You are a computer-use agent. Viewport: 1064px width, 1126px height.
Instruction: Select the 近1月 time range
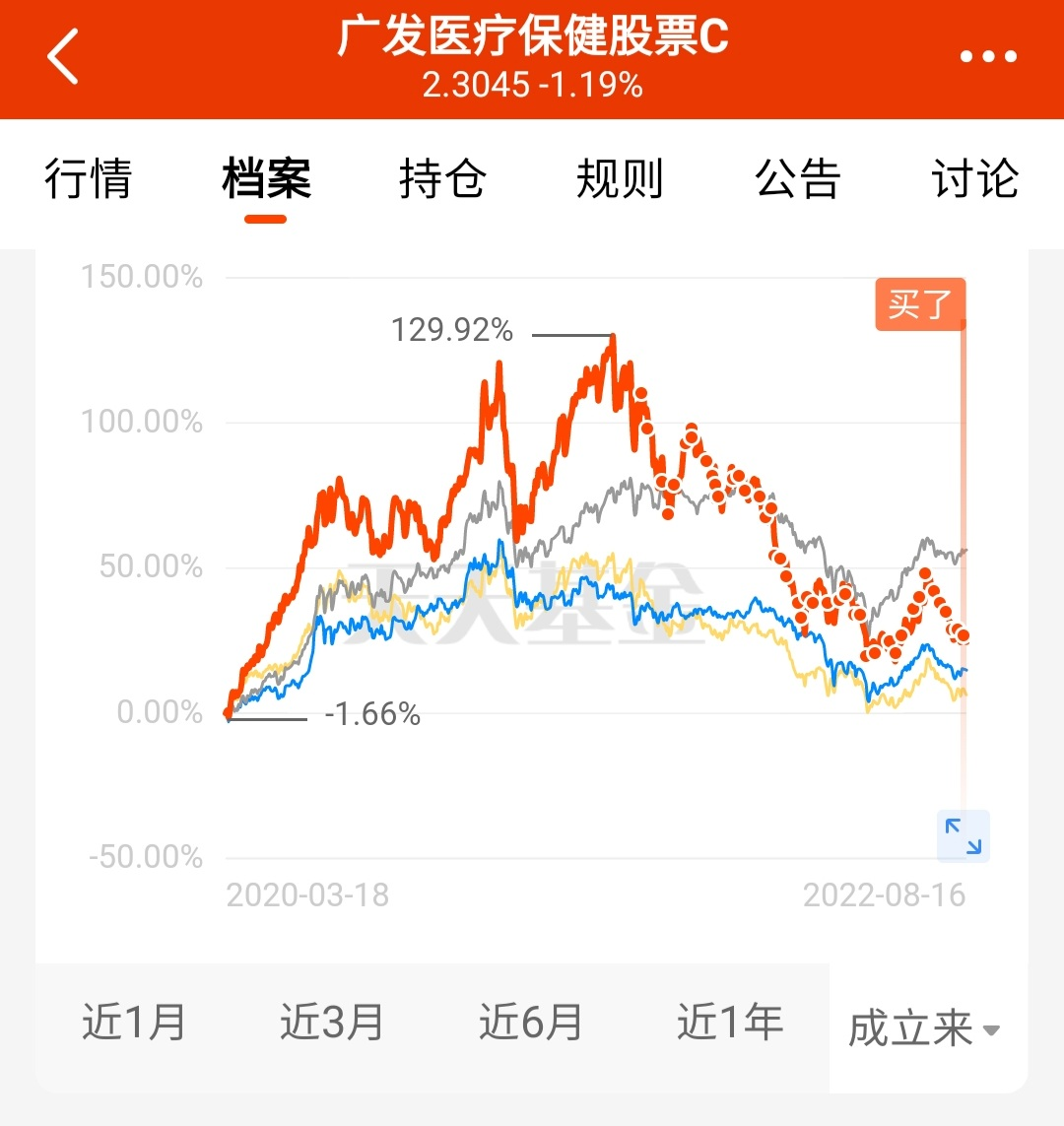[x=134, y=1023]
